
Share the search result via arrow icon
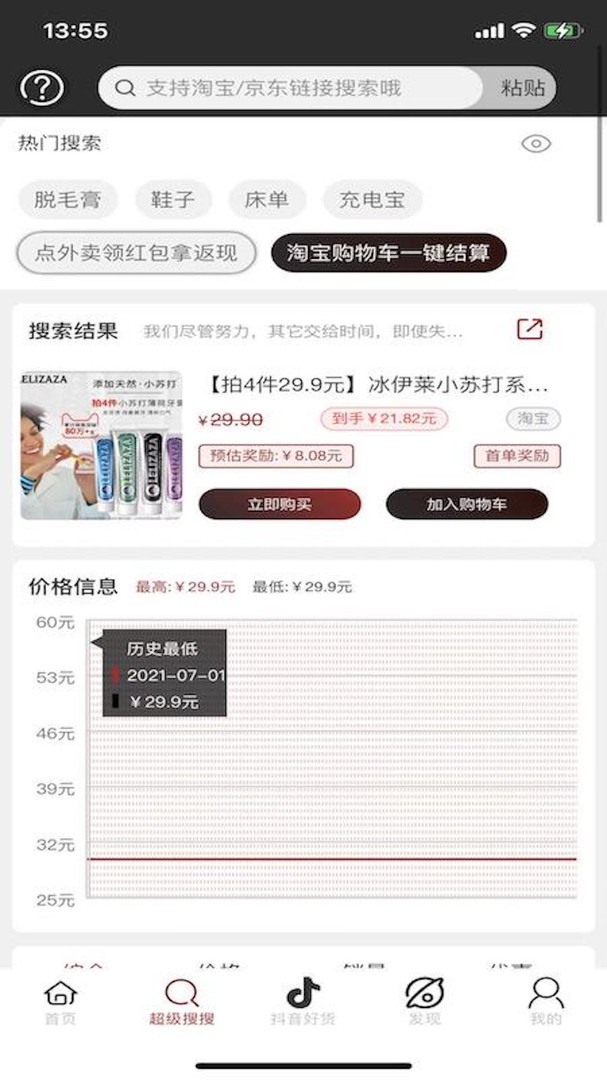[x=529, y=329]
